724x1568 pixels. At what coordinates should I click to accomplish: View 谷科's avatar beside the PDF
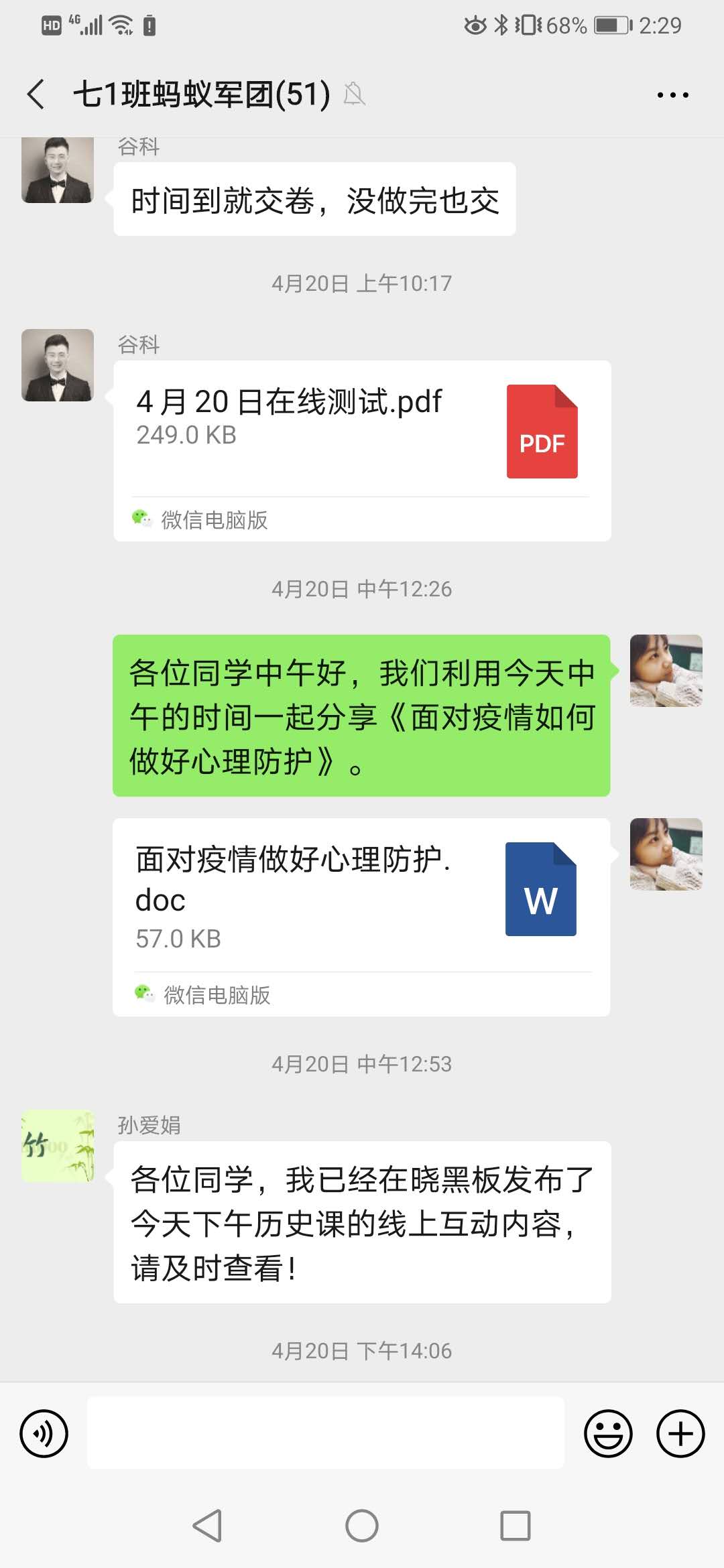click(58, 365)
